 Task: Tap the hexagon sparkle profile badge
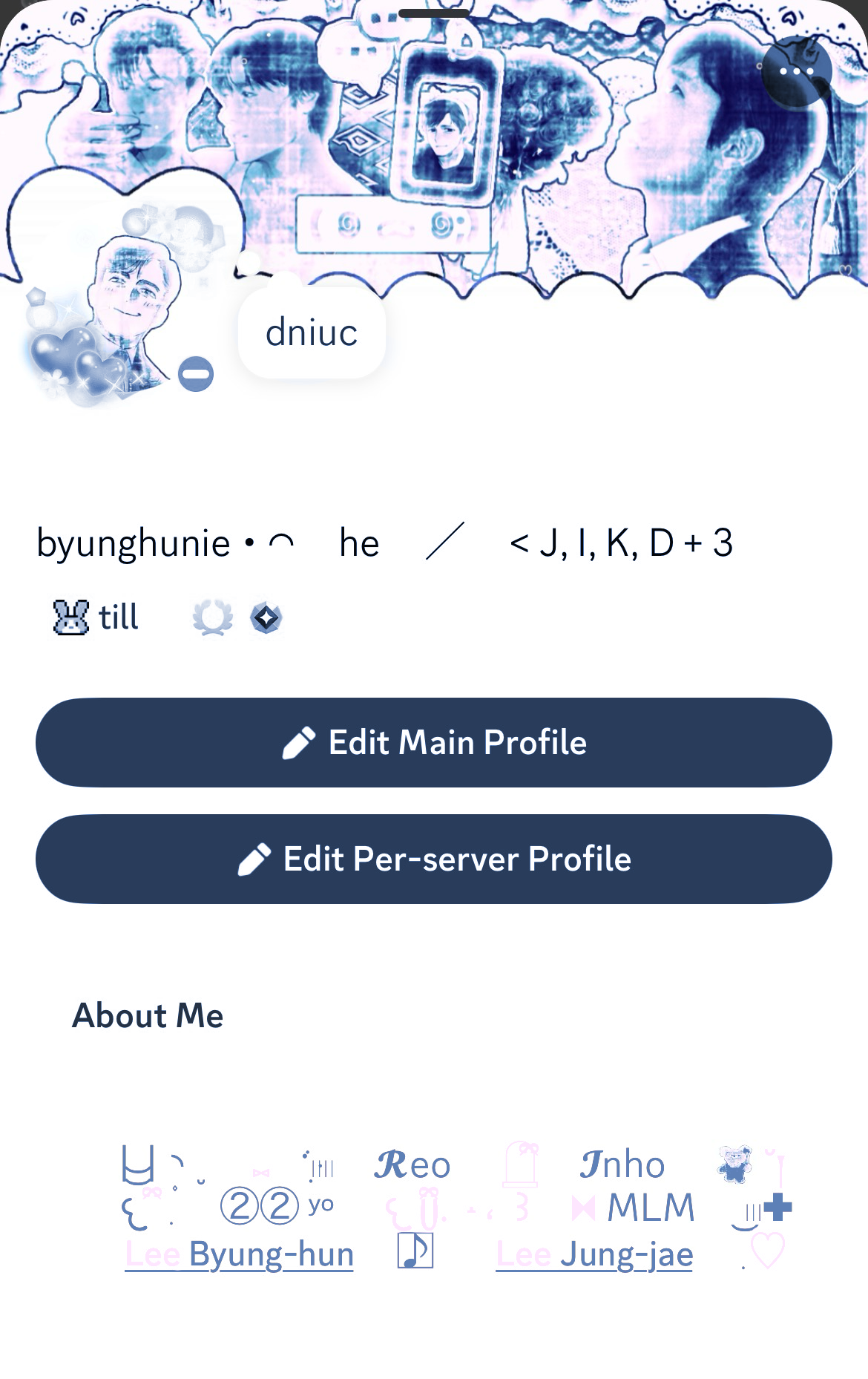266,618
